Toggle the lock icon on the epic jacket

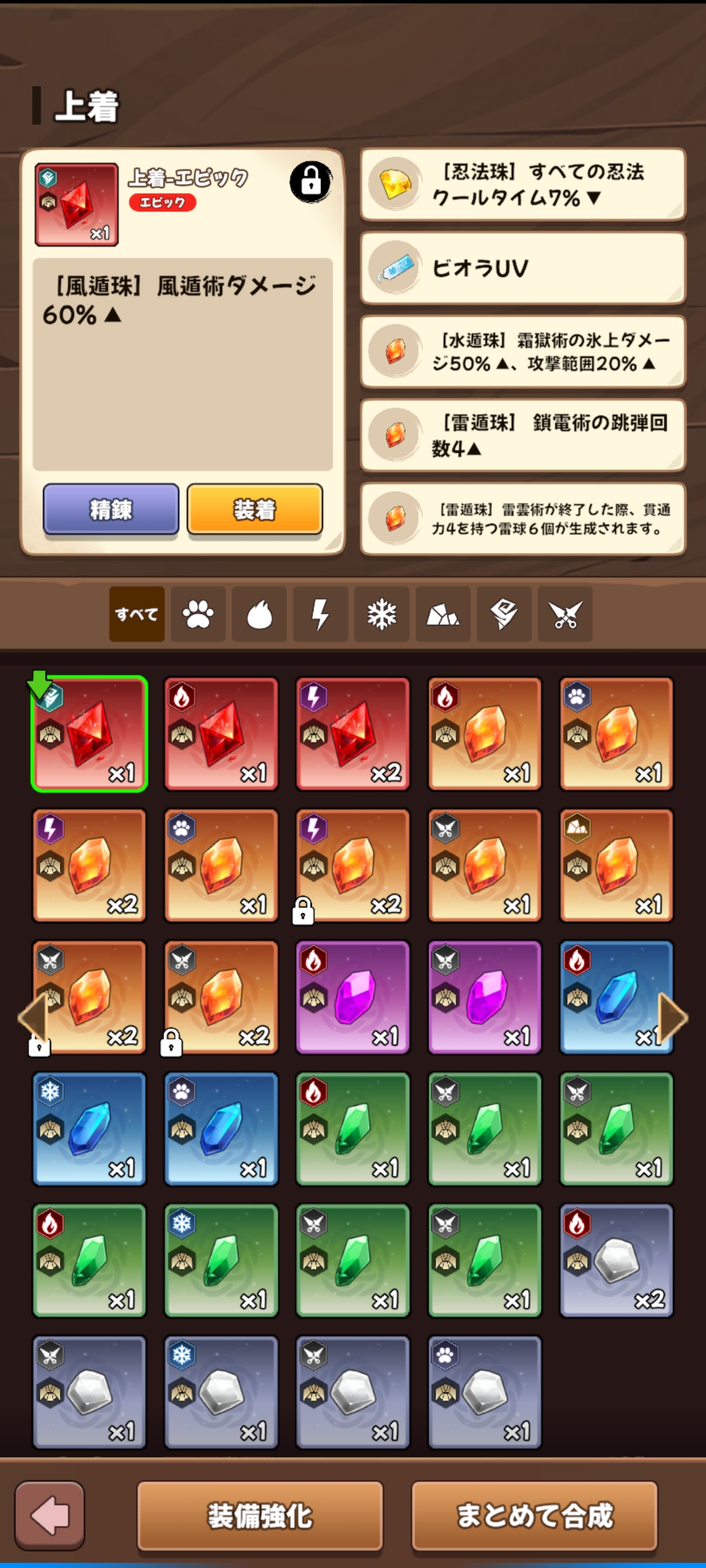click(311, 181)
